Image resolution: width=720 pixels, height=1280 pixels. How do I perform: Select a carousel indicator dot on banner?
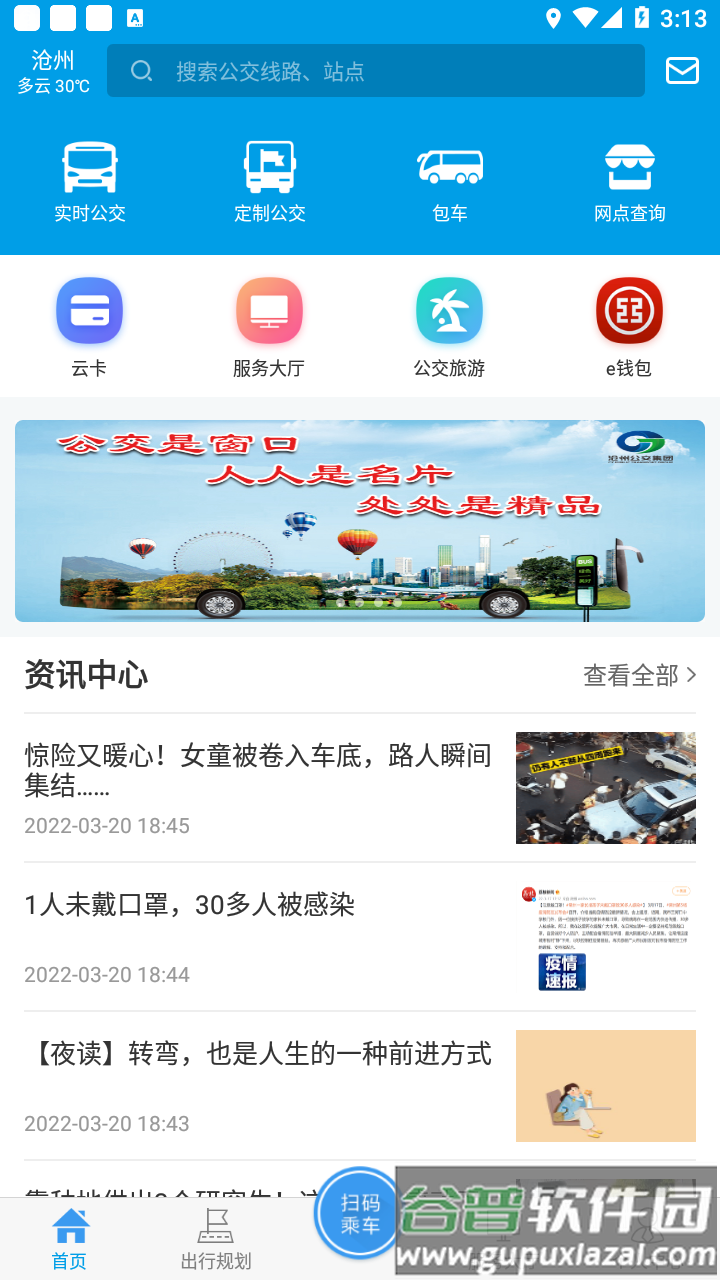click(360, 604)
